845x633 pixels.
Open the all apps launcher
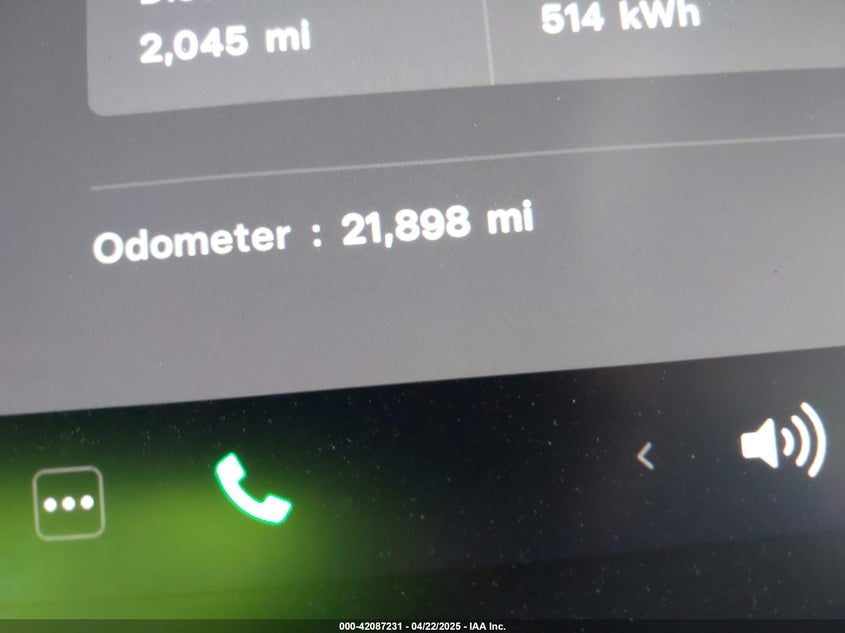point(68,502)
